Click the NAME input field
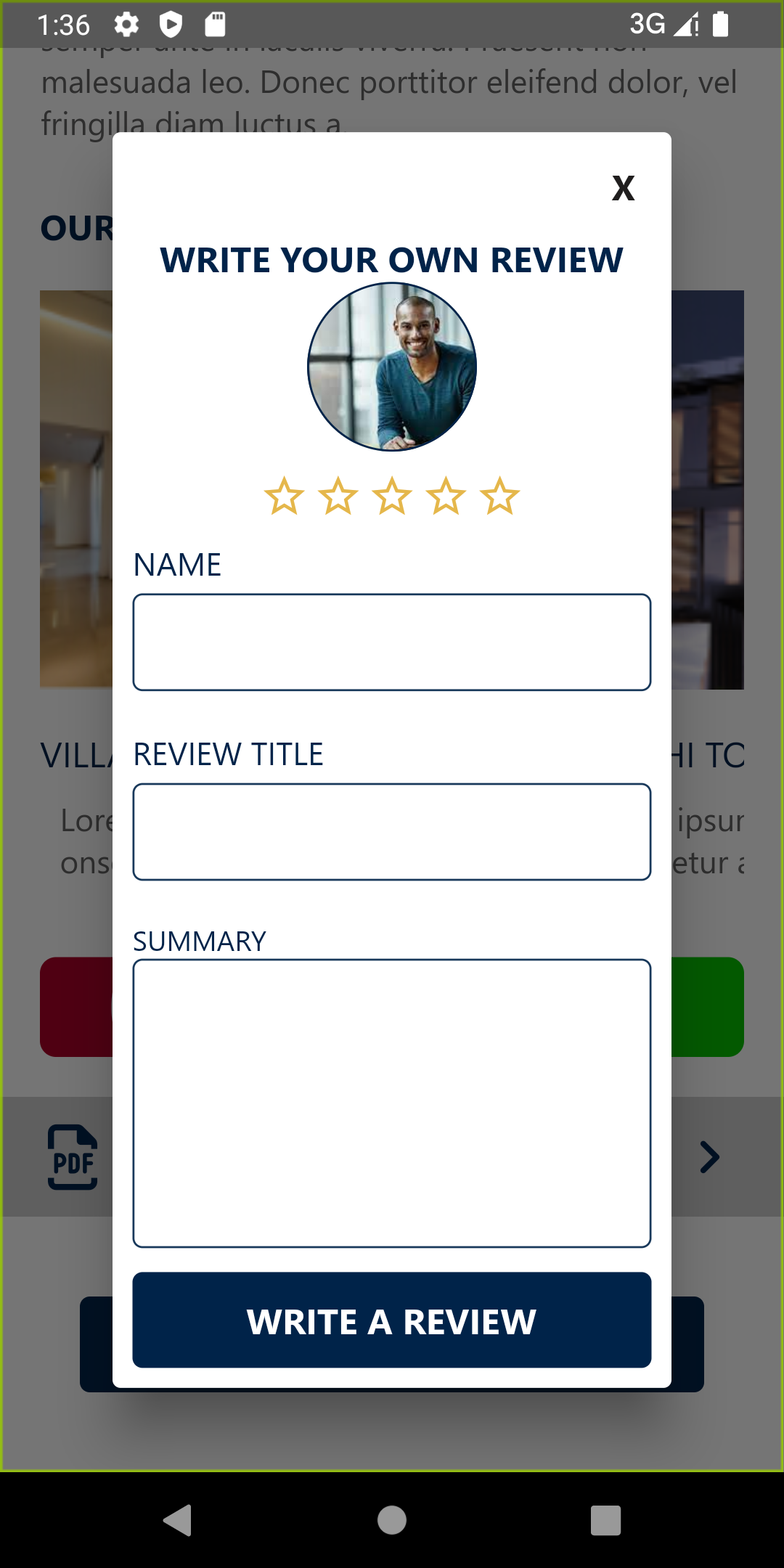The image size is (784, 1568). pyautogui.click(x=391, y=642)
